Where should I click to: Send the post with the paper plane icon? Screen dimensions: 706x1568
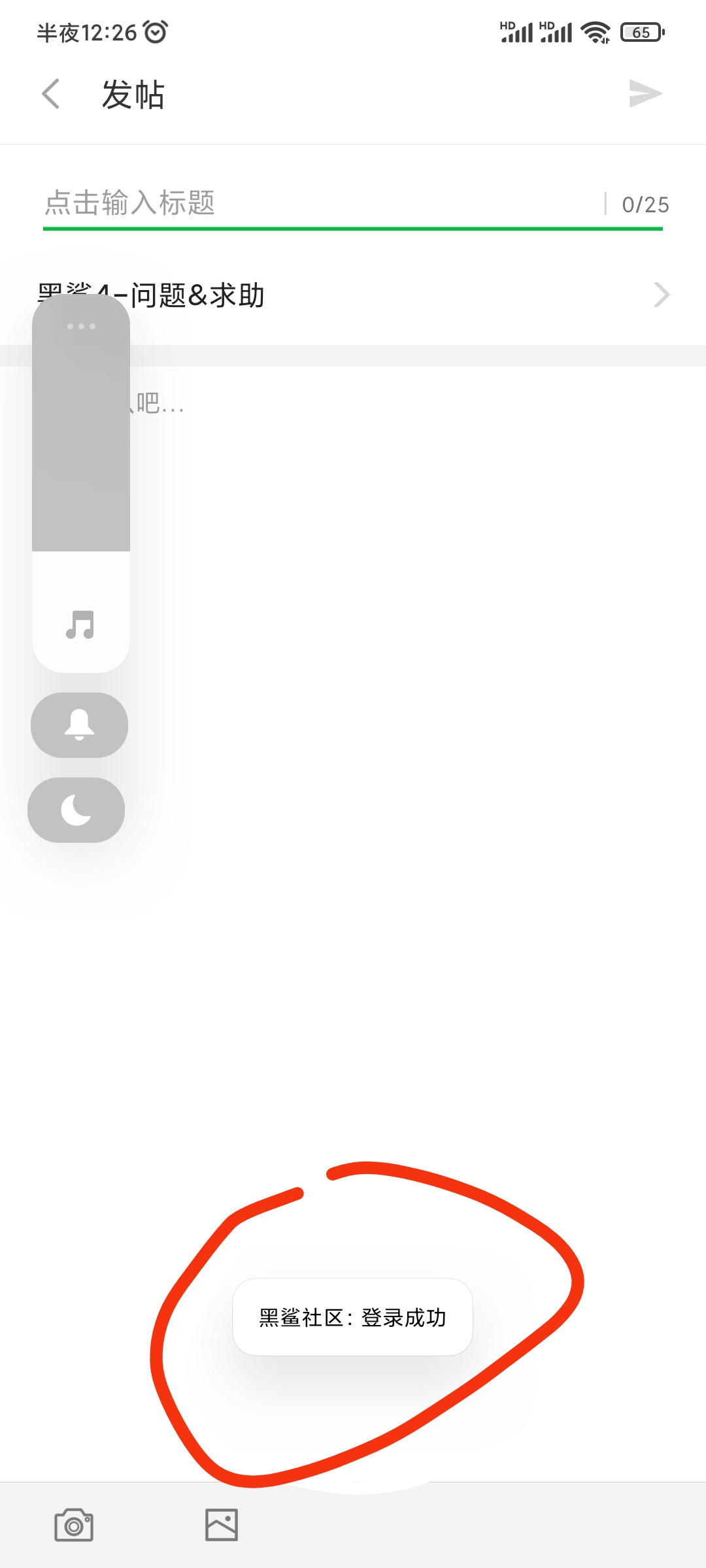[x=645, y=93]
